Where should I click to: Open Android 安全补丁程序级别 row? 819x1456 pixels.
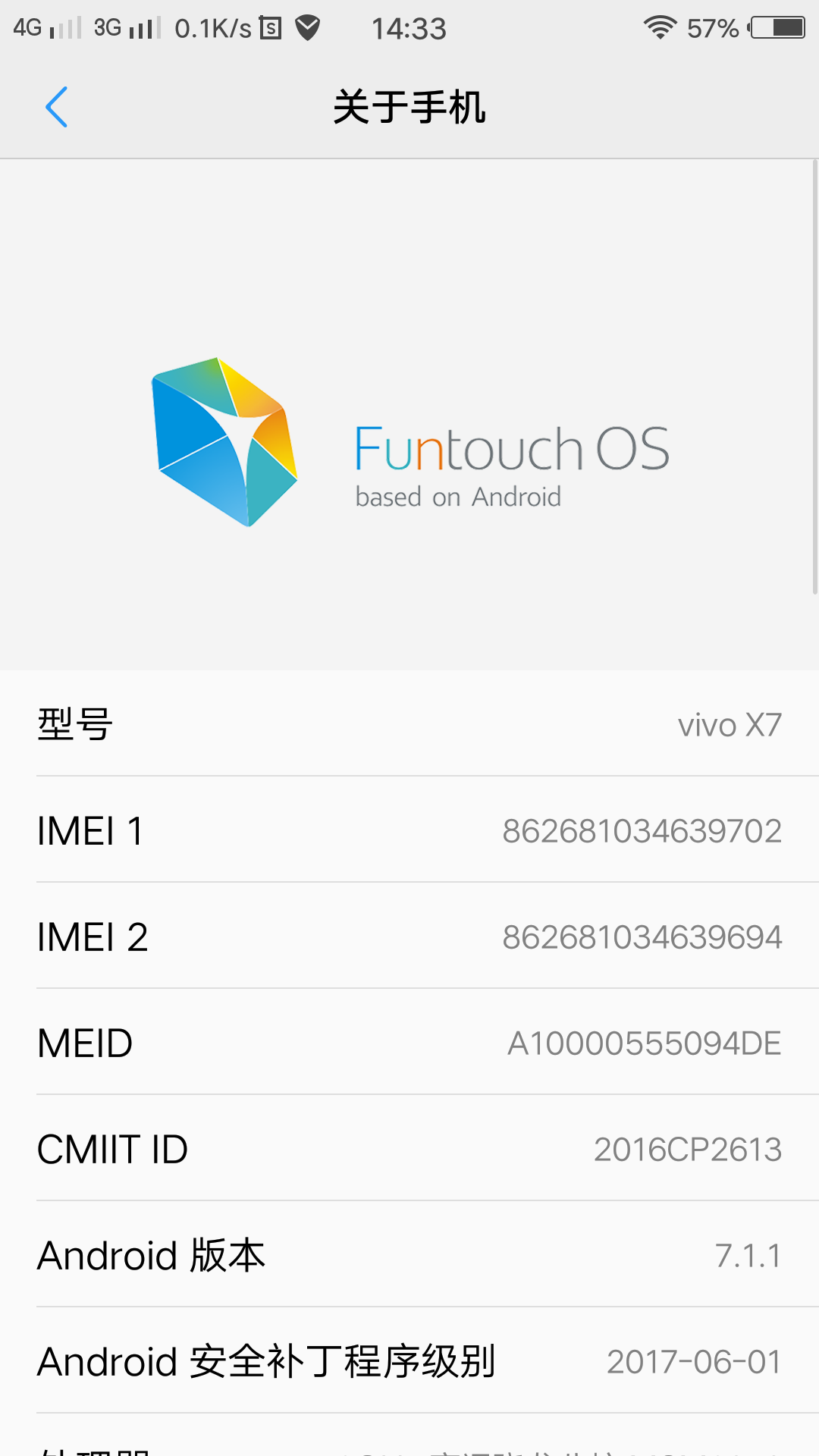point(409,1361)
